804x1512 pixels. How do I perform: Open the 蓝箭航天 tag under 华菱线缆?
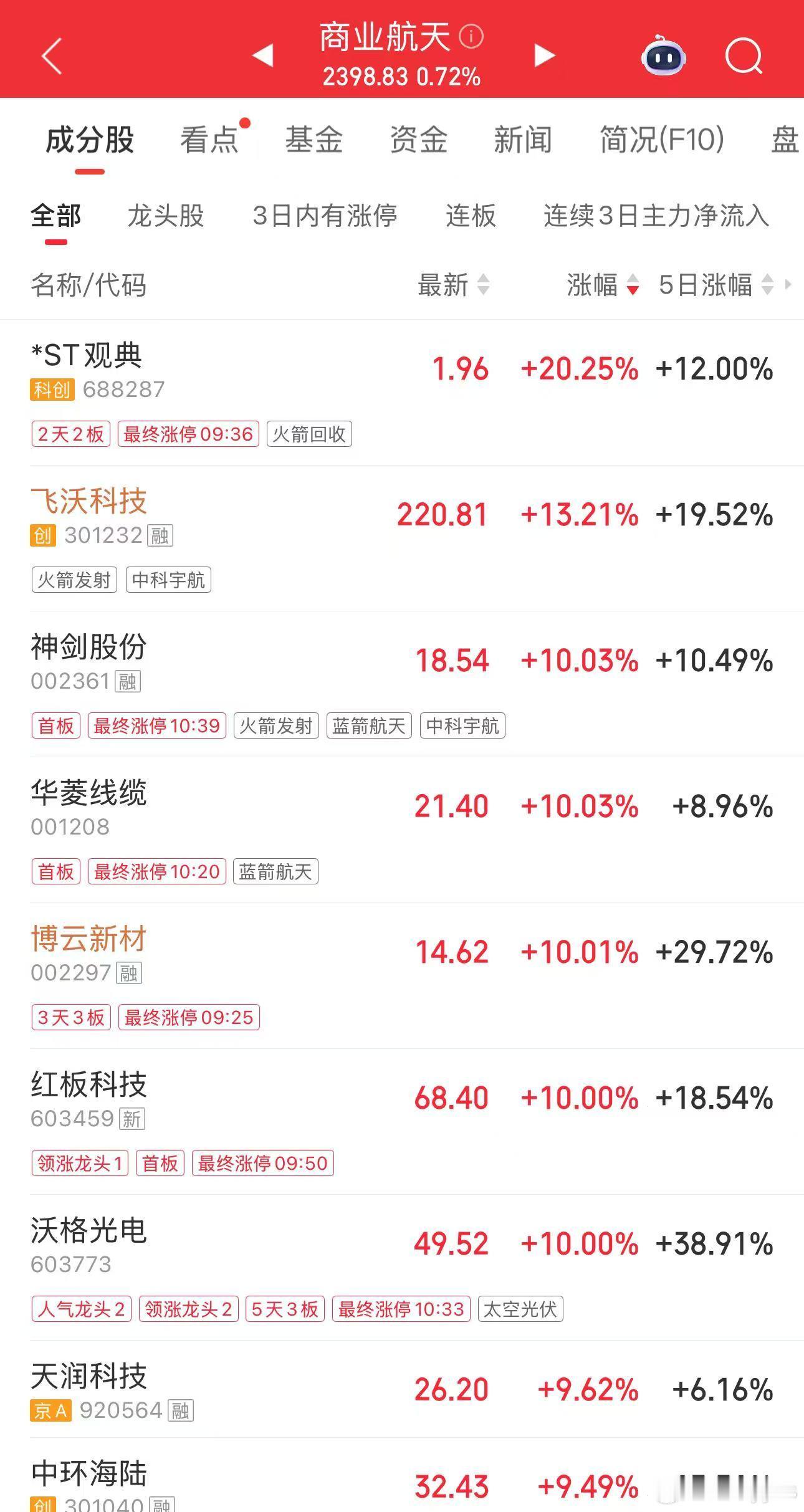click(276, 872)
